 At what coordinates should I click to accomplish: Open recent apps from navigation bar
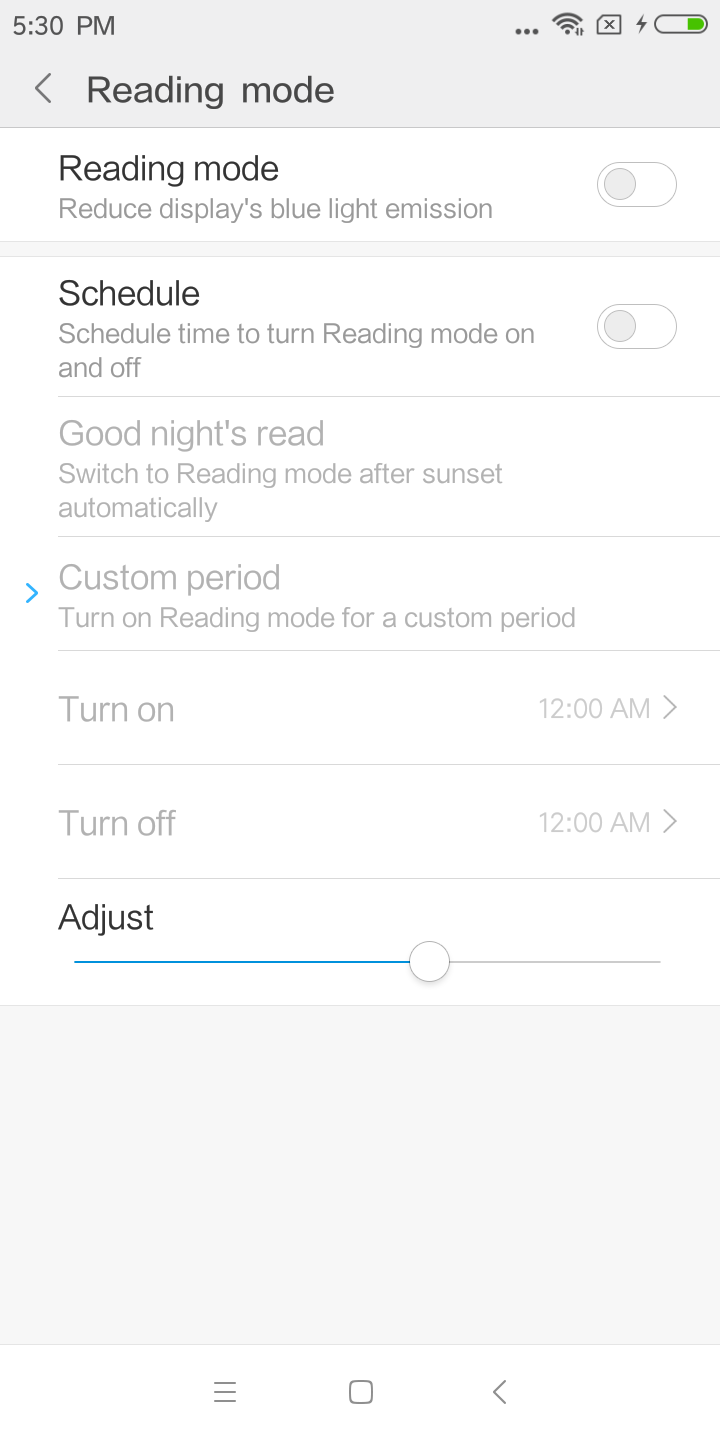pos(225,1392)
